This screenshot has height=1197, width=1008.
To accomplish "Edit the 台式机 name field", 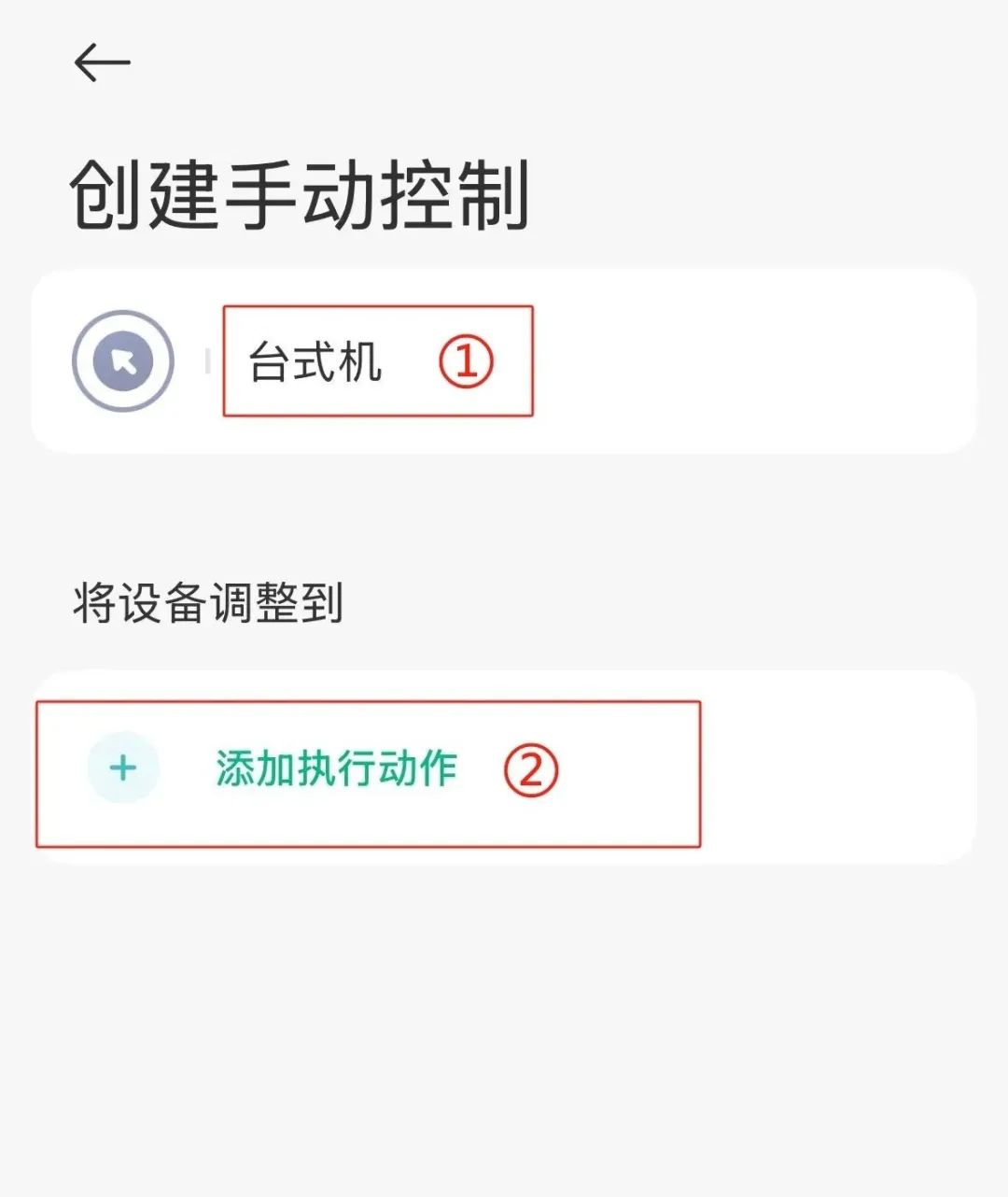I will coord(315,362).
